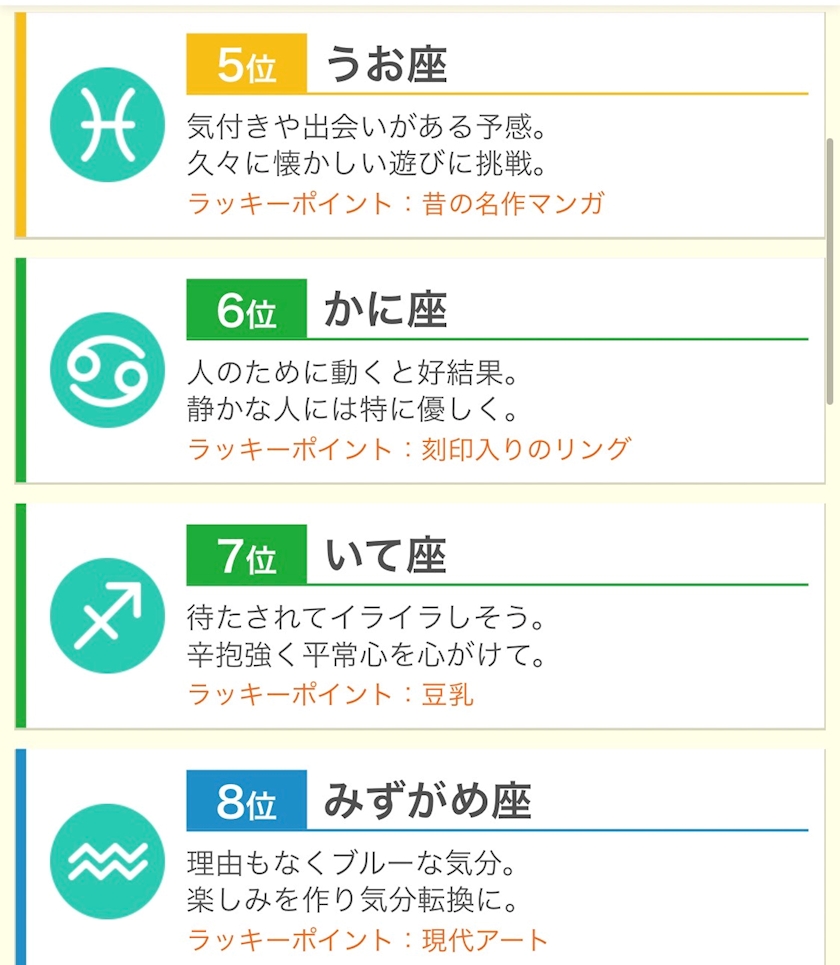Open the 5位 うお座 horoscope card
The image size is (840, 965).
(420, 125)
